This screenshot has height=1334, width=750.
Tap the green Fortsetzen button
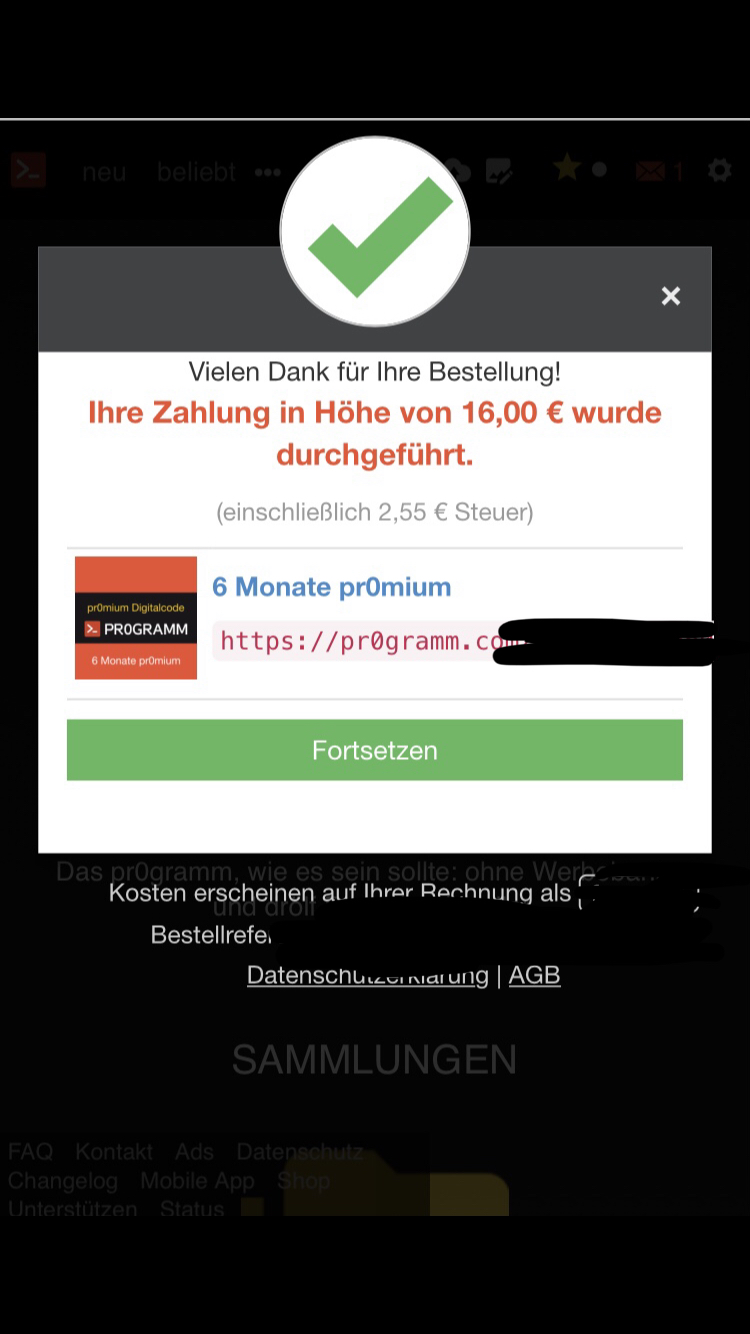click(x=375, y=750)
